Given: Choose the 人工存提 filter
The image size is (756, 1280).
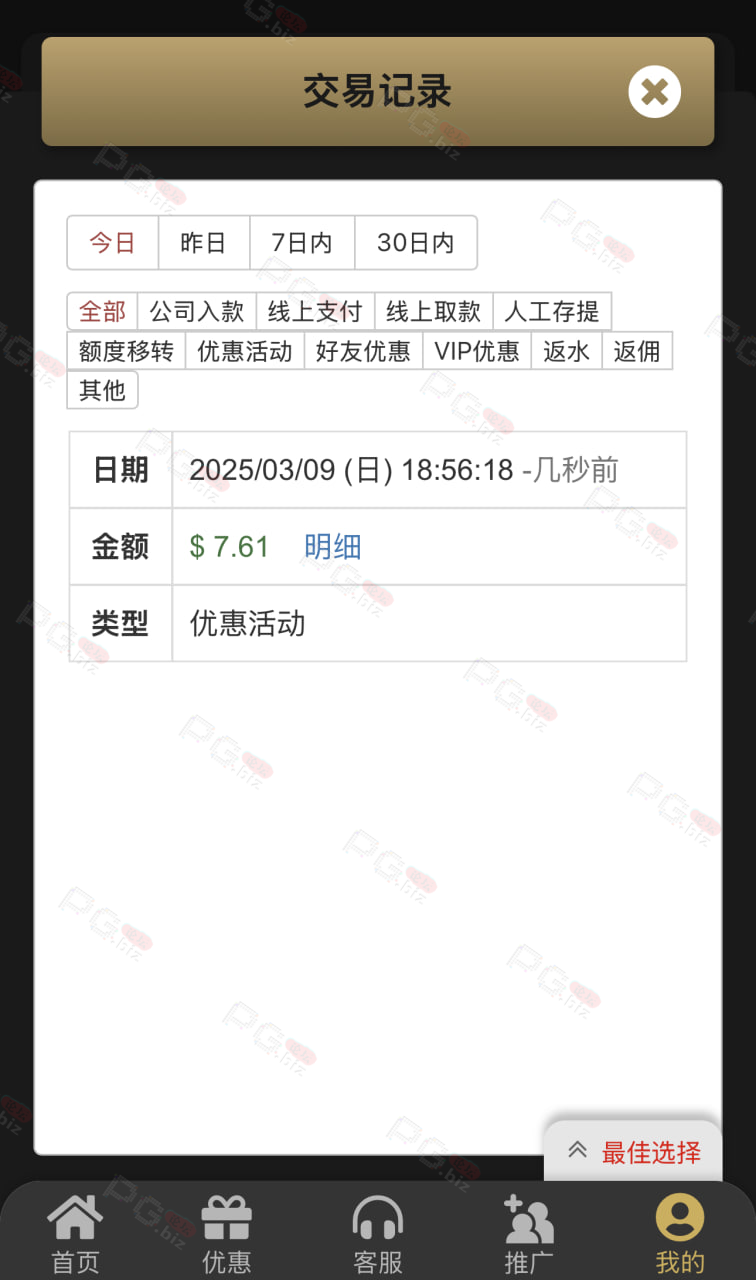Looking at the screenshot, I should 552,311.
